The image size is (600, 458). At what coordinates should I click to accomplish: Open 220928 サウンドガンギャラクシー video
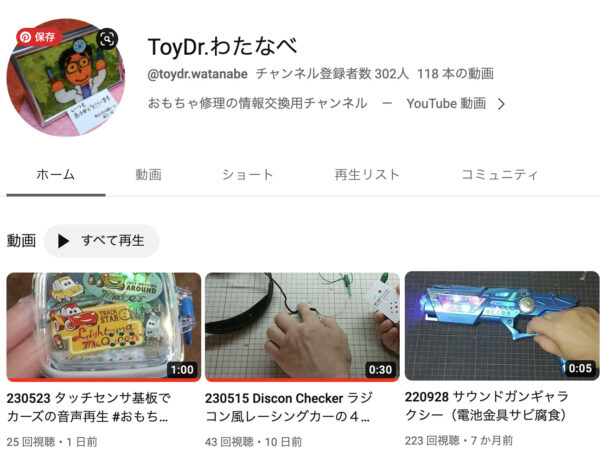coord(500,326)
